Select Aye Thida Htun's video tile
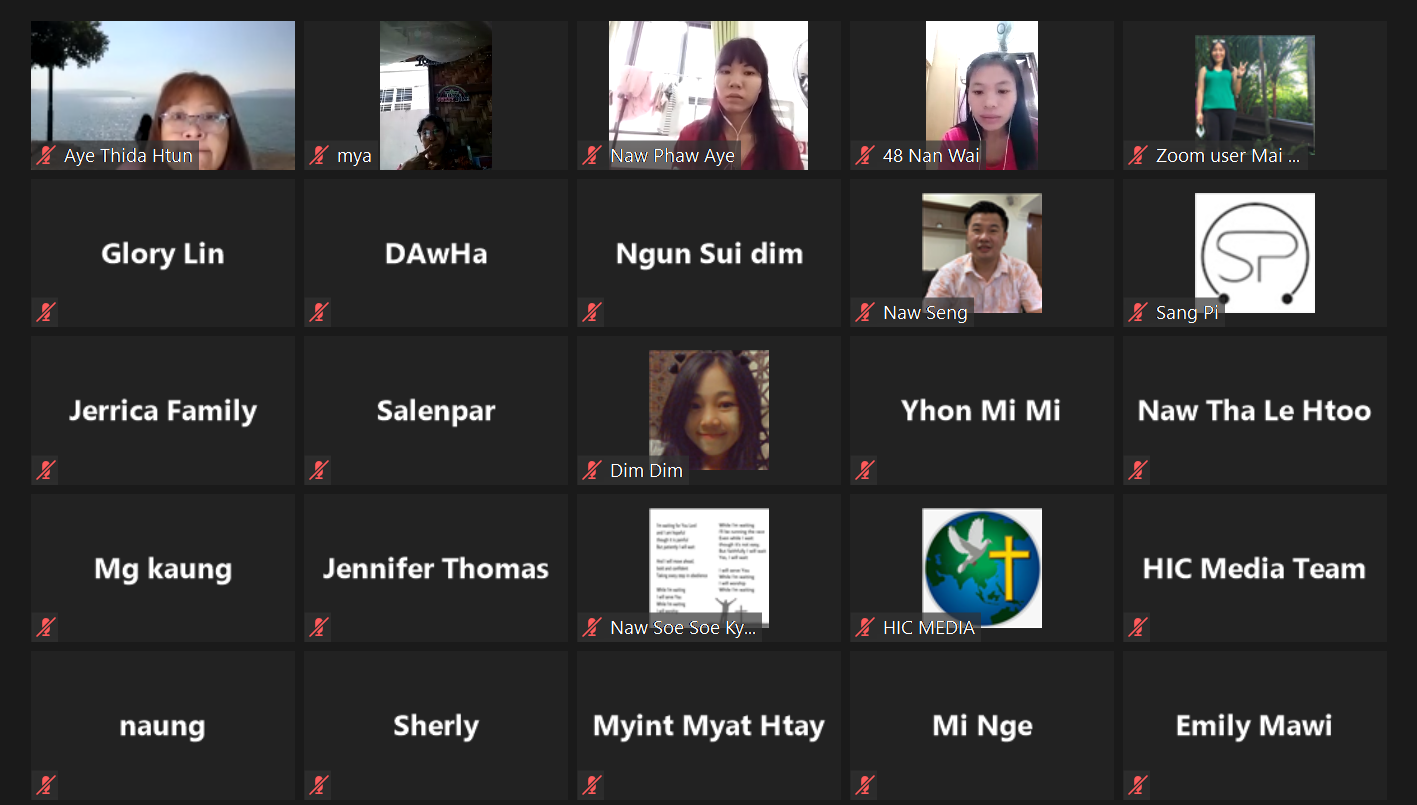Image resolution: width=1417 pixels, height=805 pixels. (163, 95)
